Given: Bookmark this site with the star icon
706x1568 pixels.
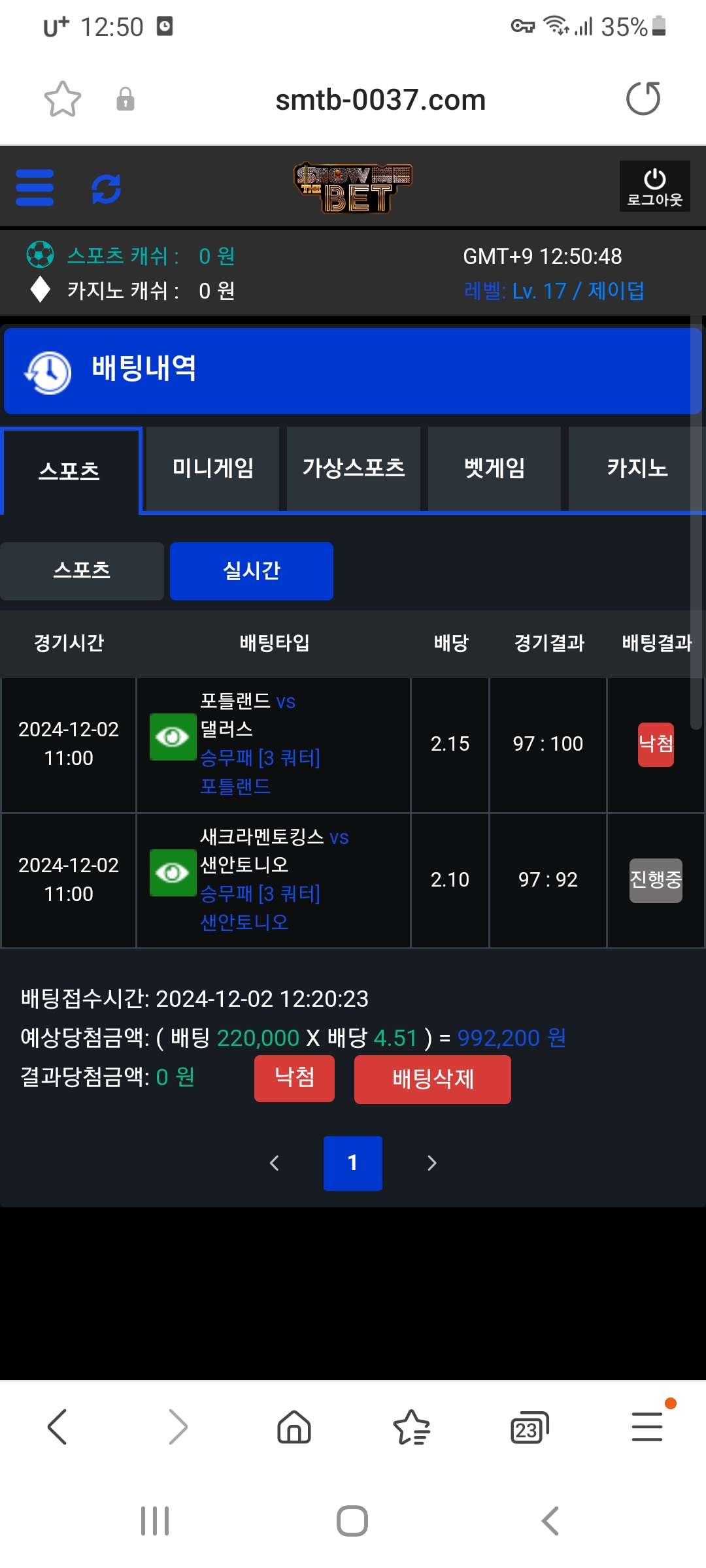Looking at the screenshot, I should (x=62, y=99).
